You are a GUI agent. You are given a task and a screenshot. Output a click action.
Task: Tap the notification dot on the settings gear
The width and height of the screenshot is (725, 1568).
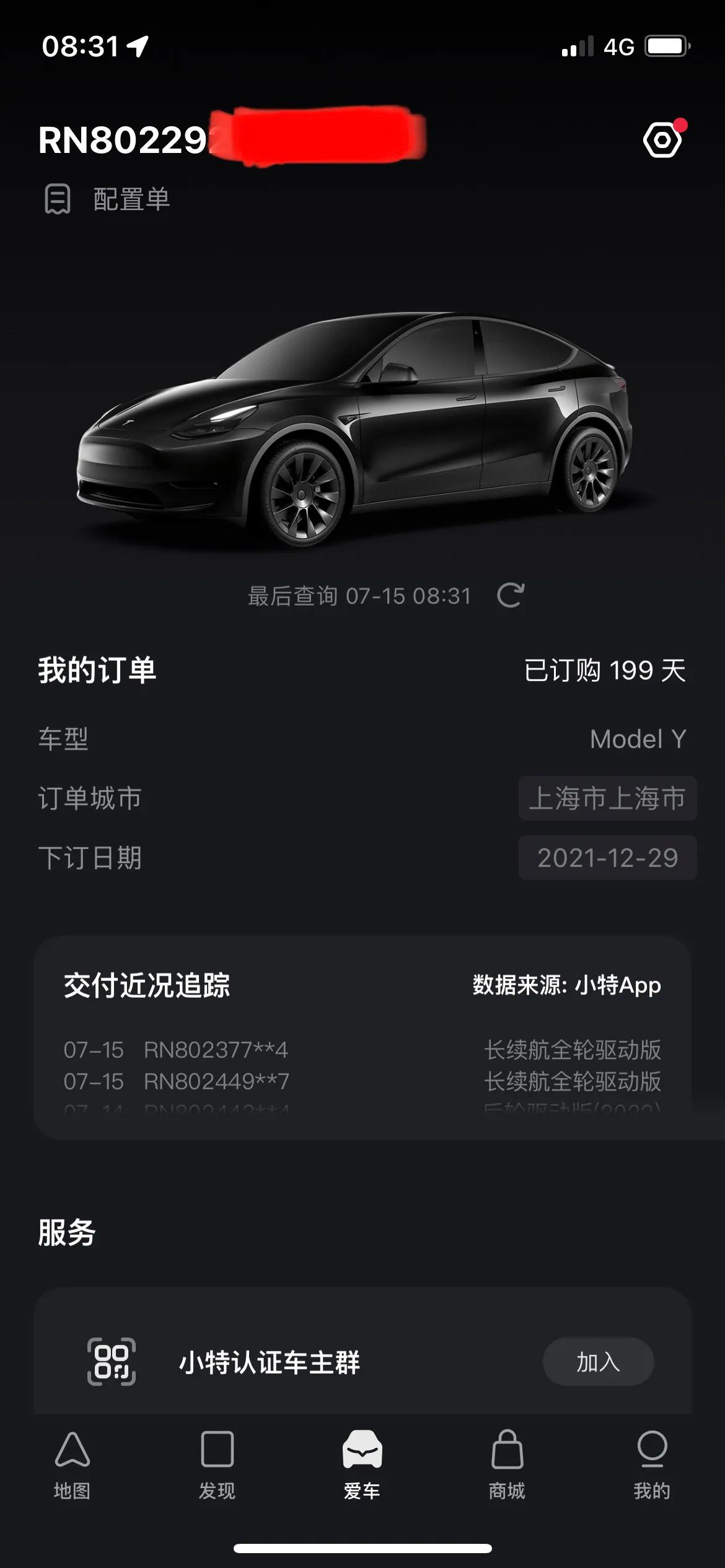tap(682, 124)
